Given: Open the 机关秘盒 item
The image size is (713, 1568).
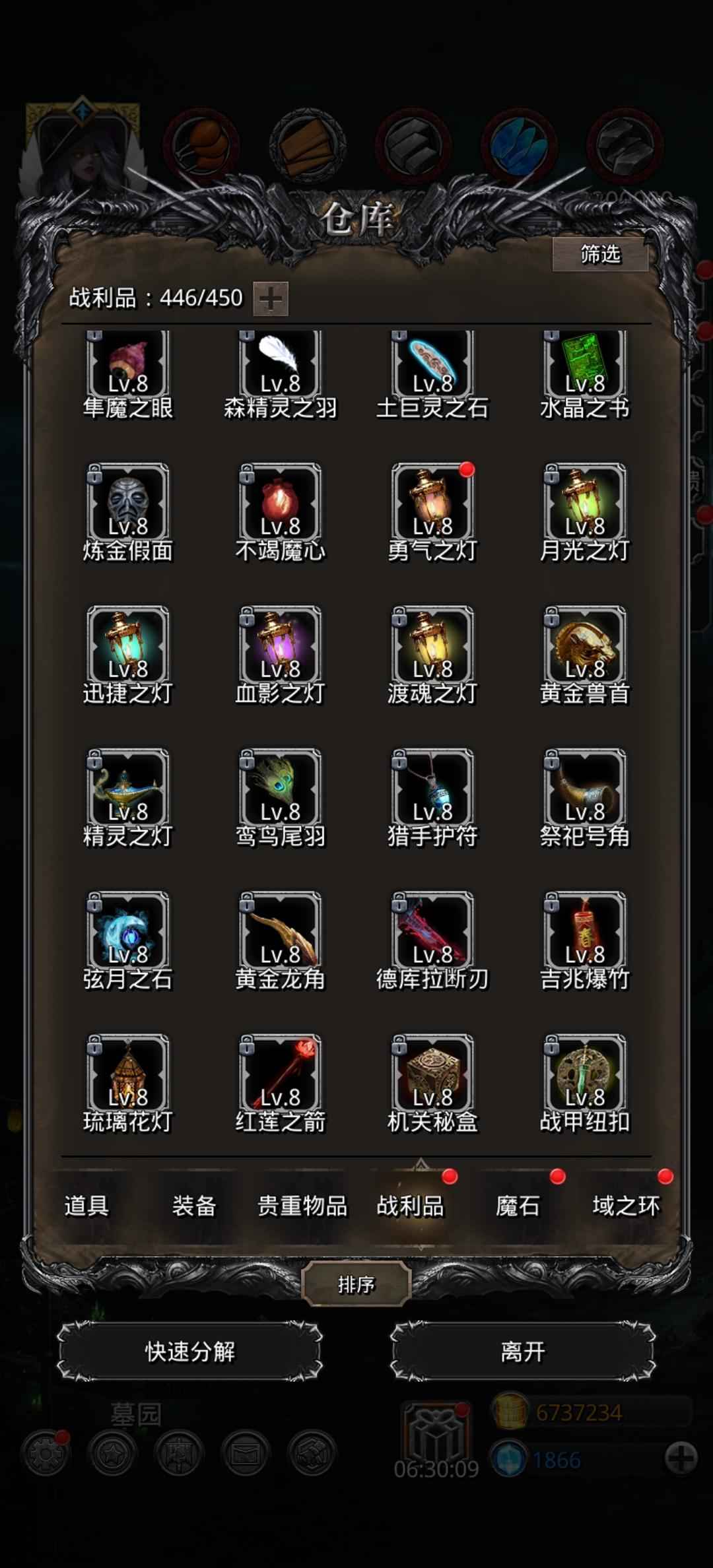Looking at the screenshot, I should click(432, 1074).
